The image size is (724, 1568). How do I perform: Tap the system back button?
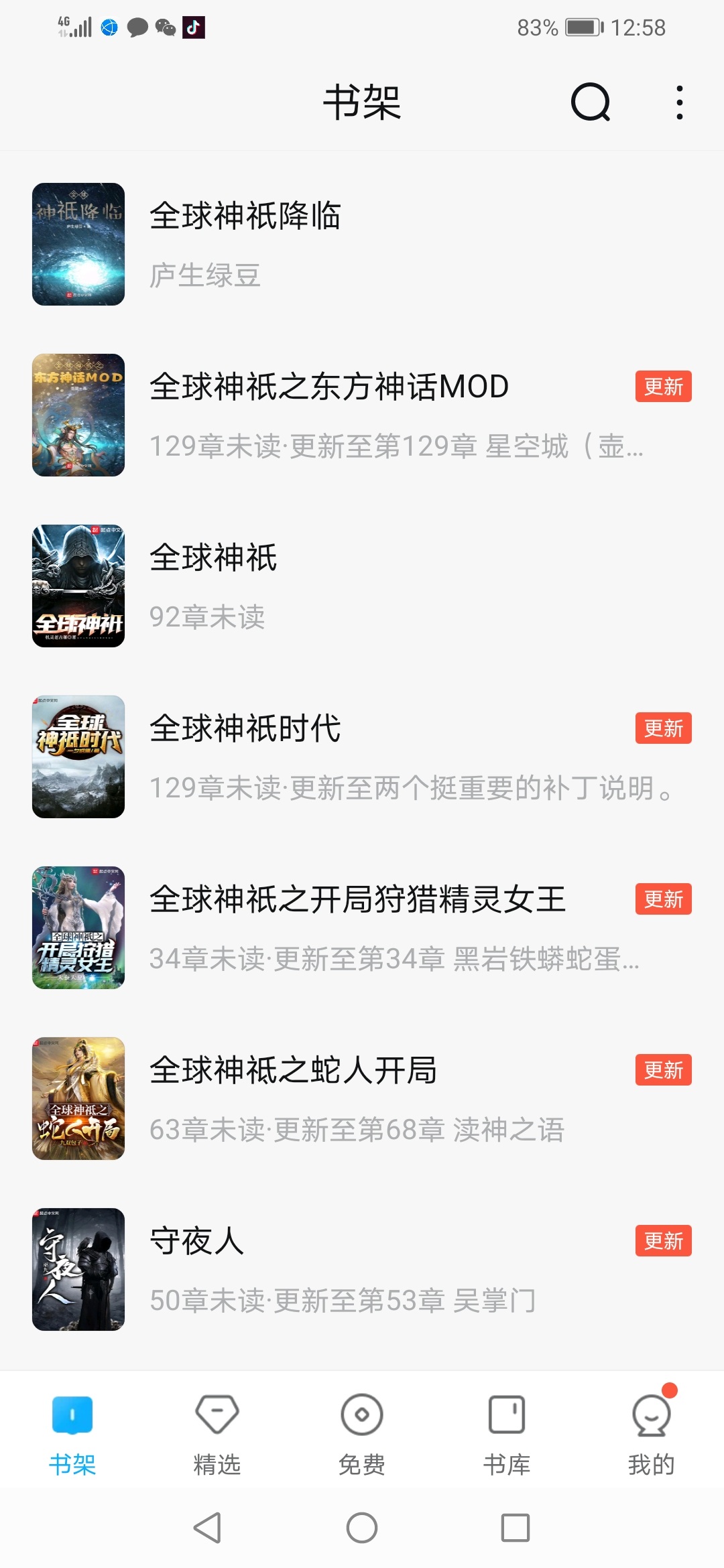pos(208,1528)
